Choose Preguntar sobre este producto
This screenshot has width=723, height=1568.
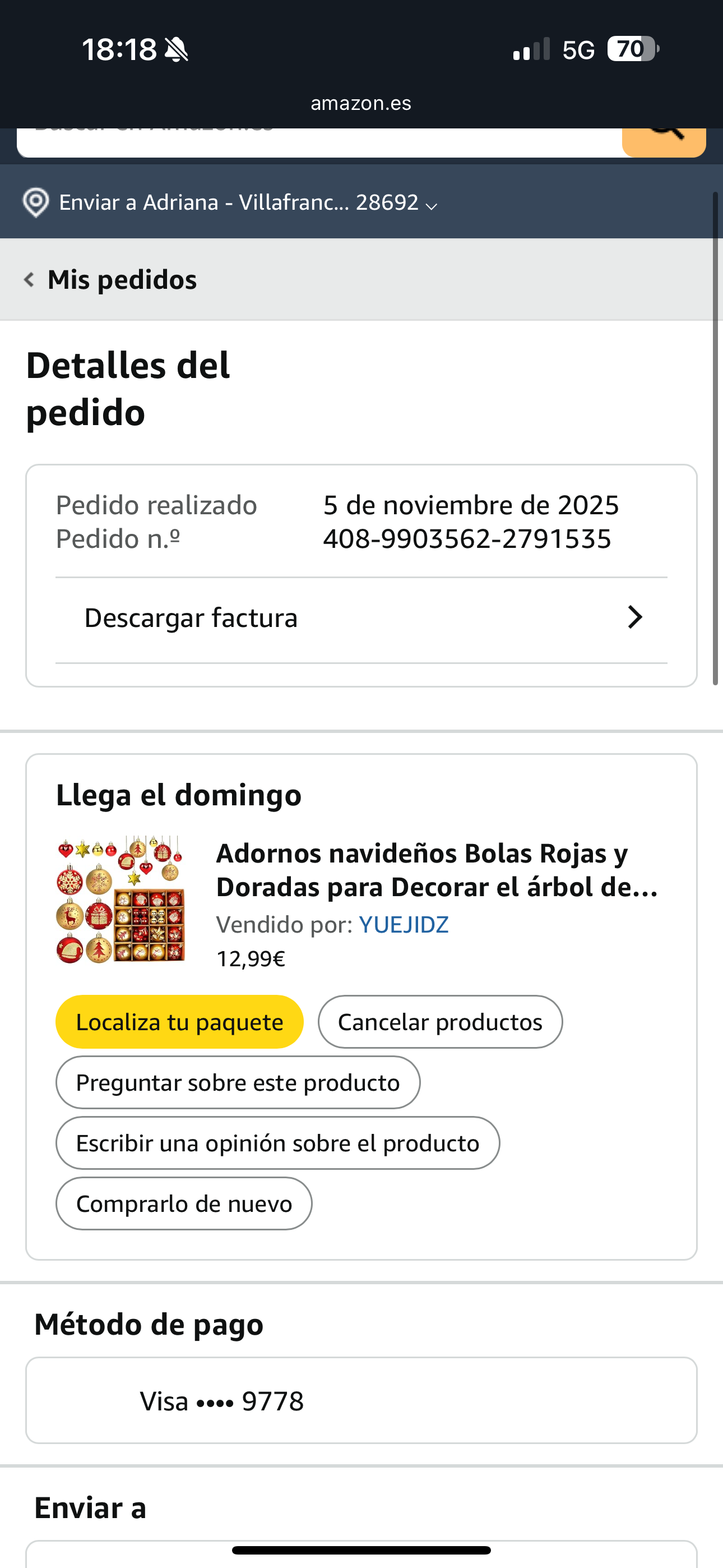[x=237, y=1083]
